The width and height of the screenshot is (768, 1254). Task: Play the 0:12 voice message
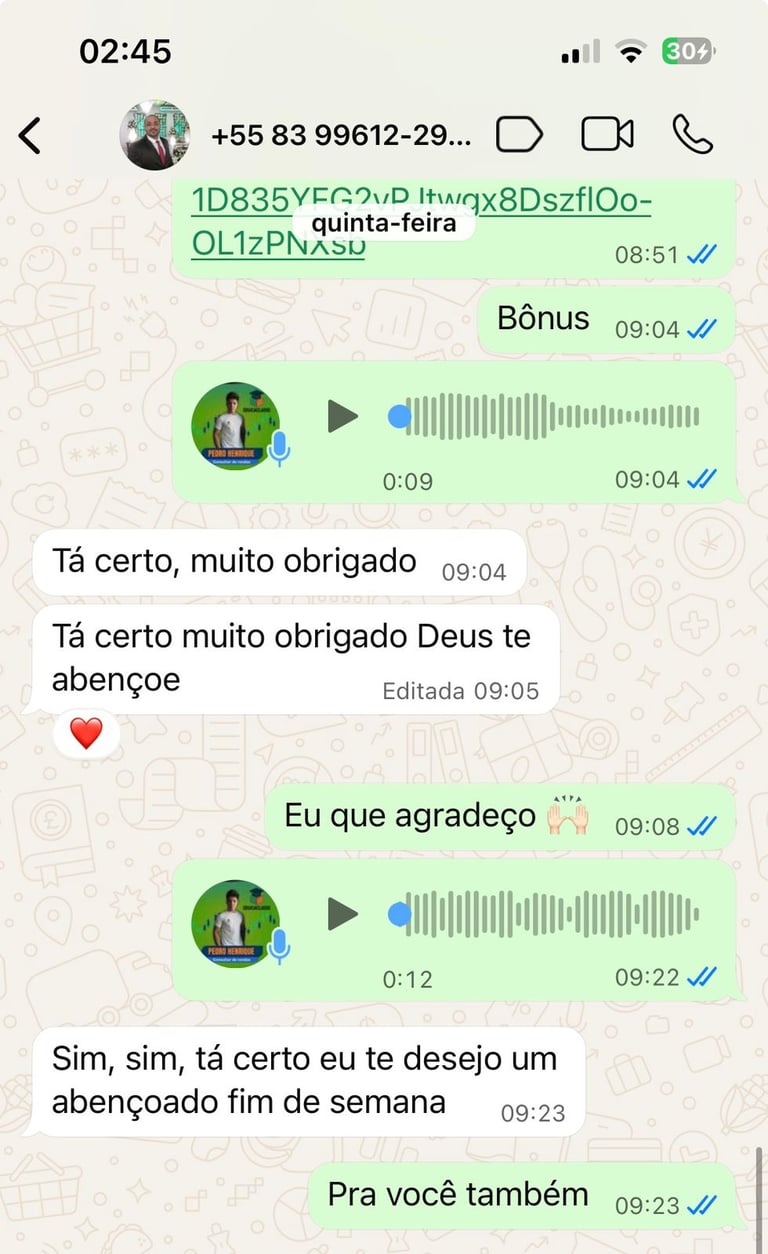click(343, 913)
